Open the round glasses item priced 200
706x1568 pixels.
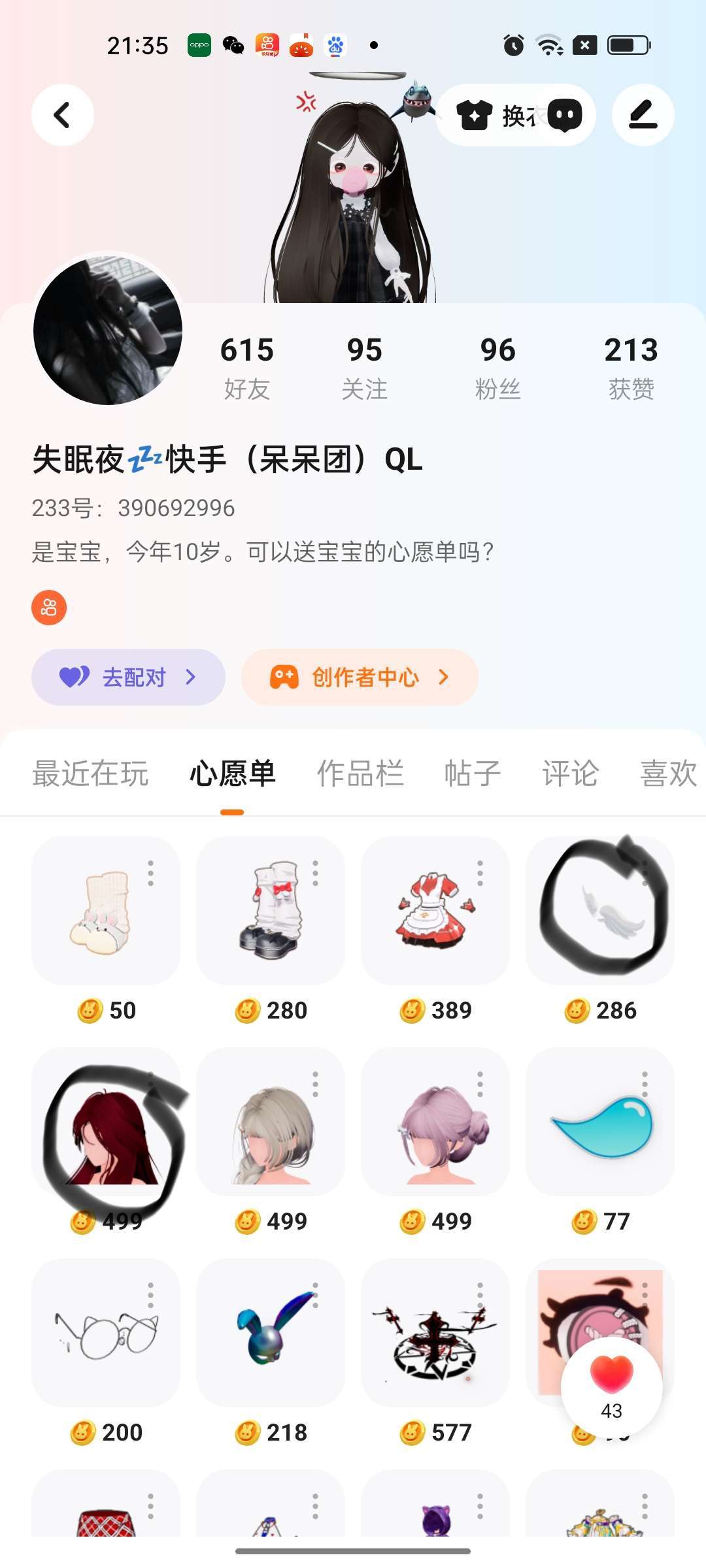click(x=105, y=1333)
